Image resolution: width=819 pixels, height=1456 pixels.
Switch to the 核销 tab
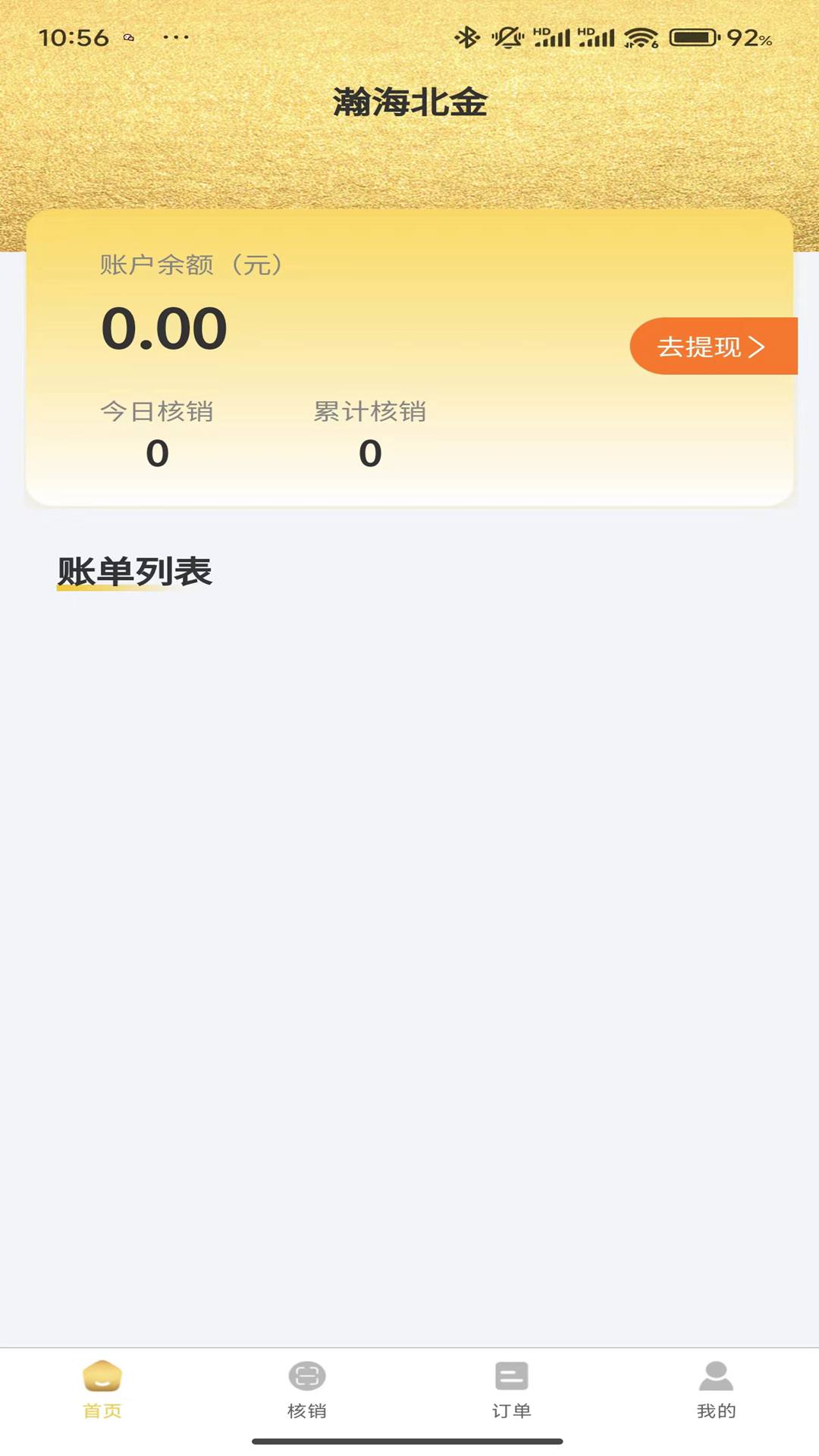pos(307,1412)
